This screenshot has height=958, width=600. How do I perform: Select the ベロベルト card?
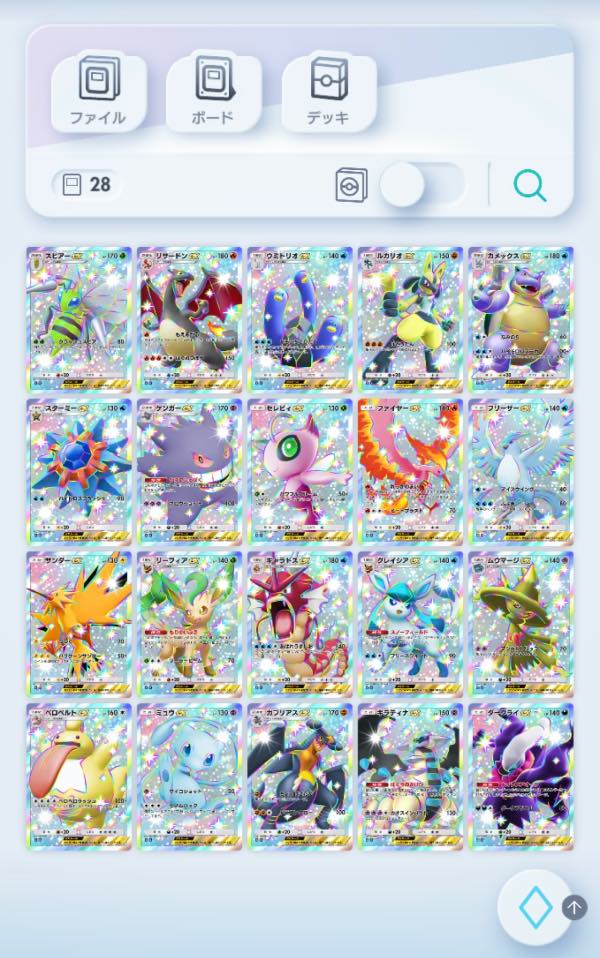click(x=79, y=775)
